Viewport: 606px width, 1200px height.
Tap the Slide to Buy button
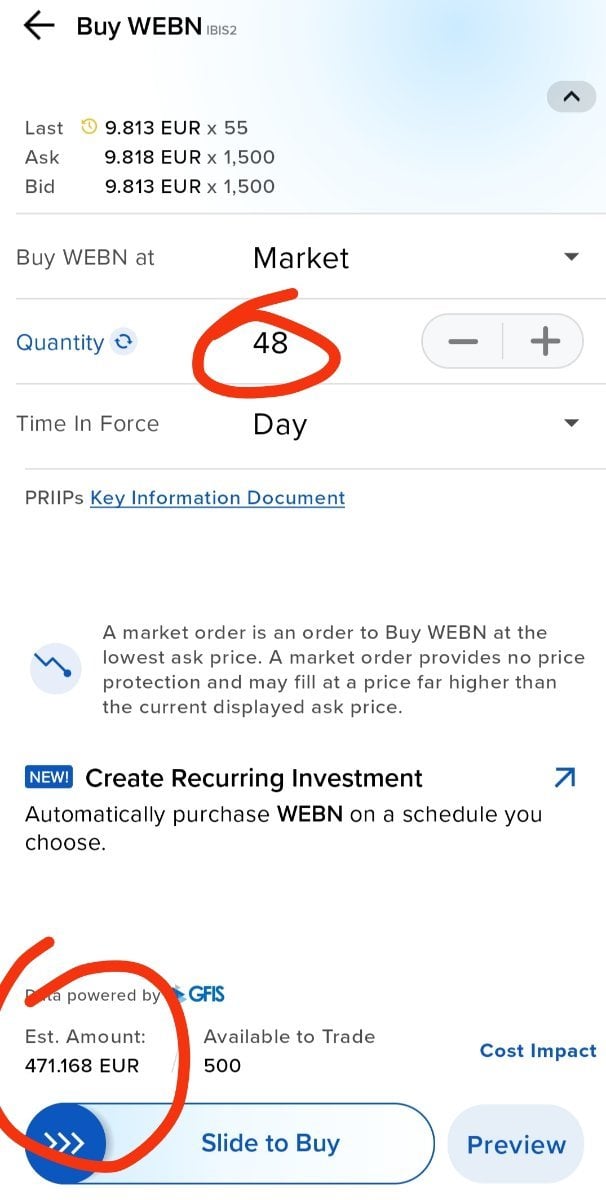tap(230, 1144)
